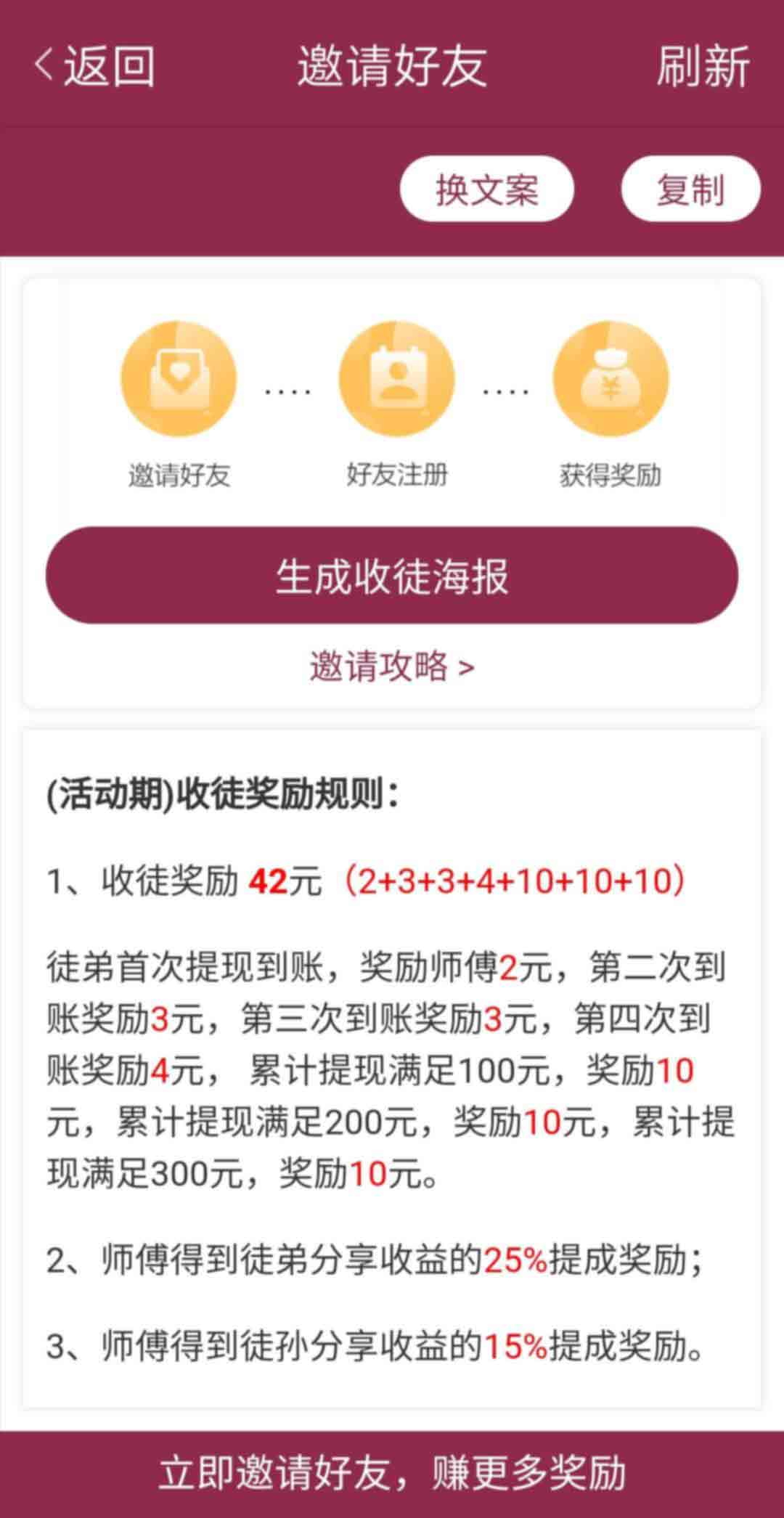
Task: Go back using the 返回 button
Action: [94, 66]
